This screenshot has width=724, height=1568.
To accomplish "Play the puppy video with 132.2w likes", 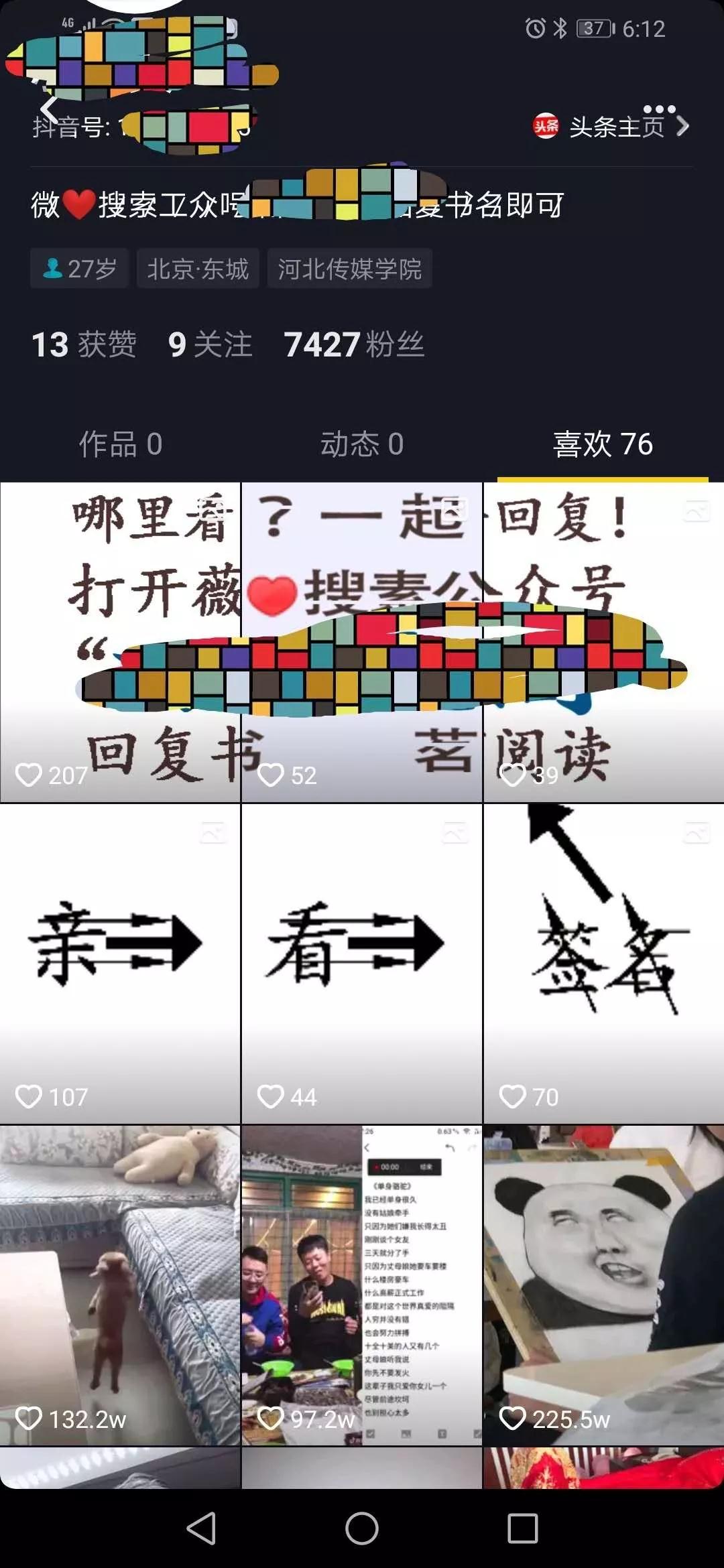I will point(120,1285).
